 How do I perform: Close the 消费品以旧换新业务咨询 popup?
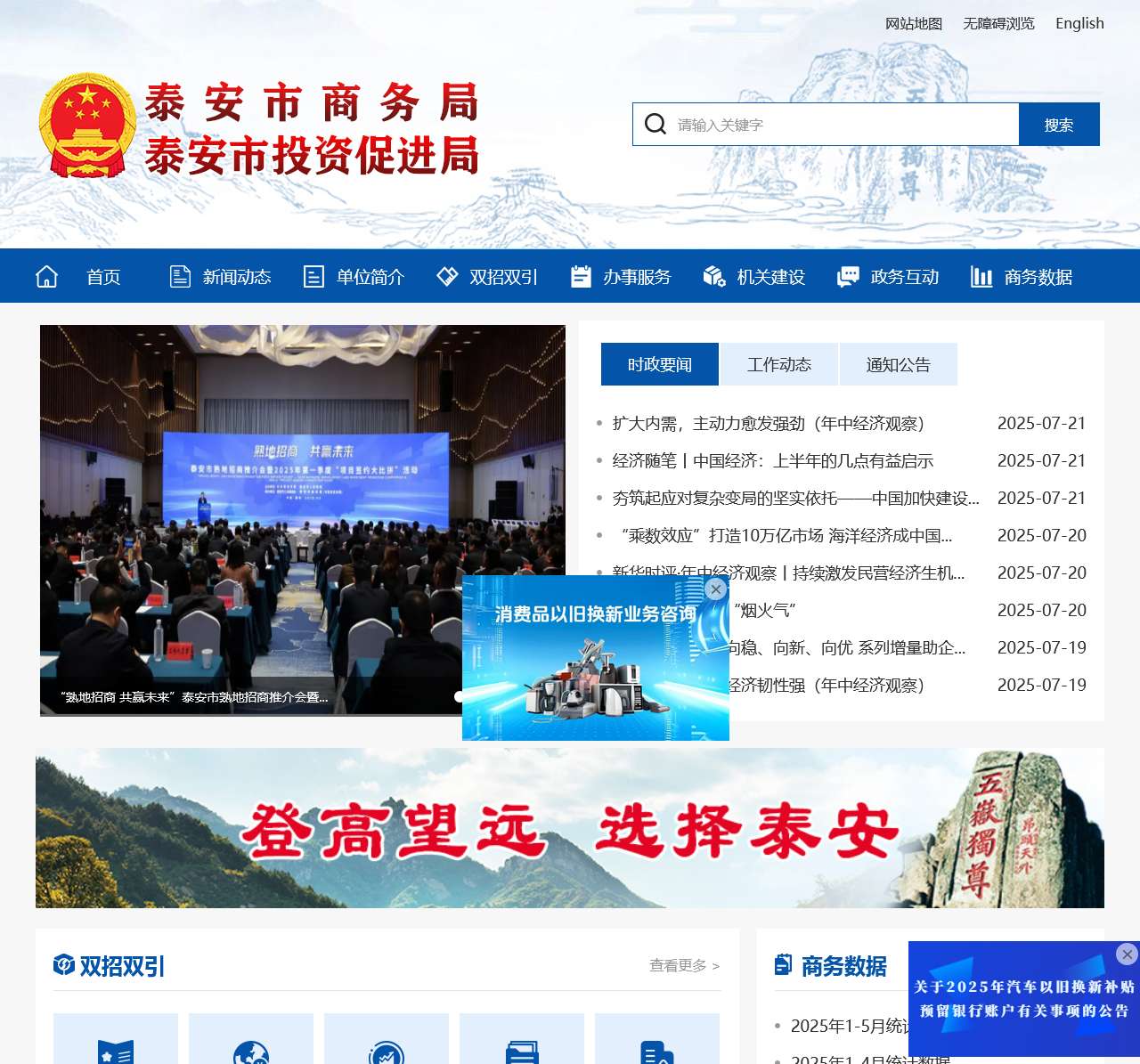[715, 589]
